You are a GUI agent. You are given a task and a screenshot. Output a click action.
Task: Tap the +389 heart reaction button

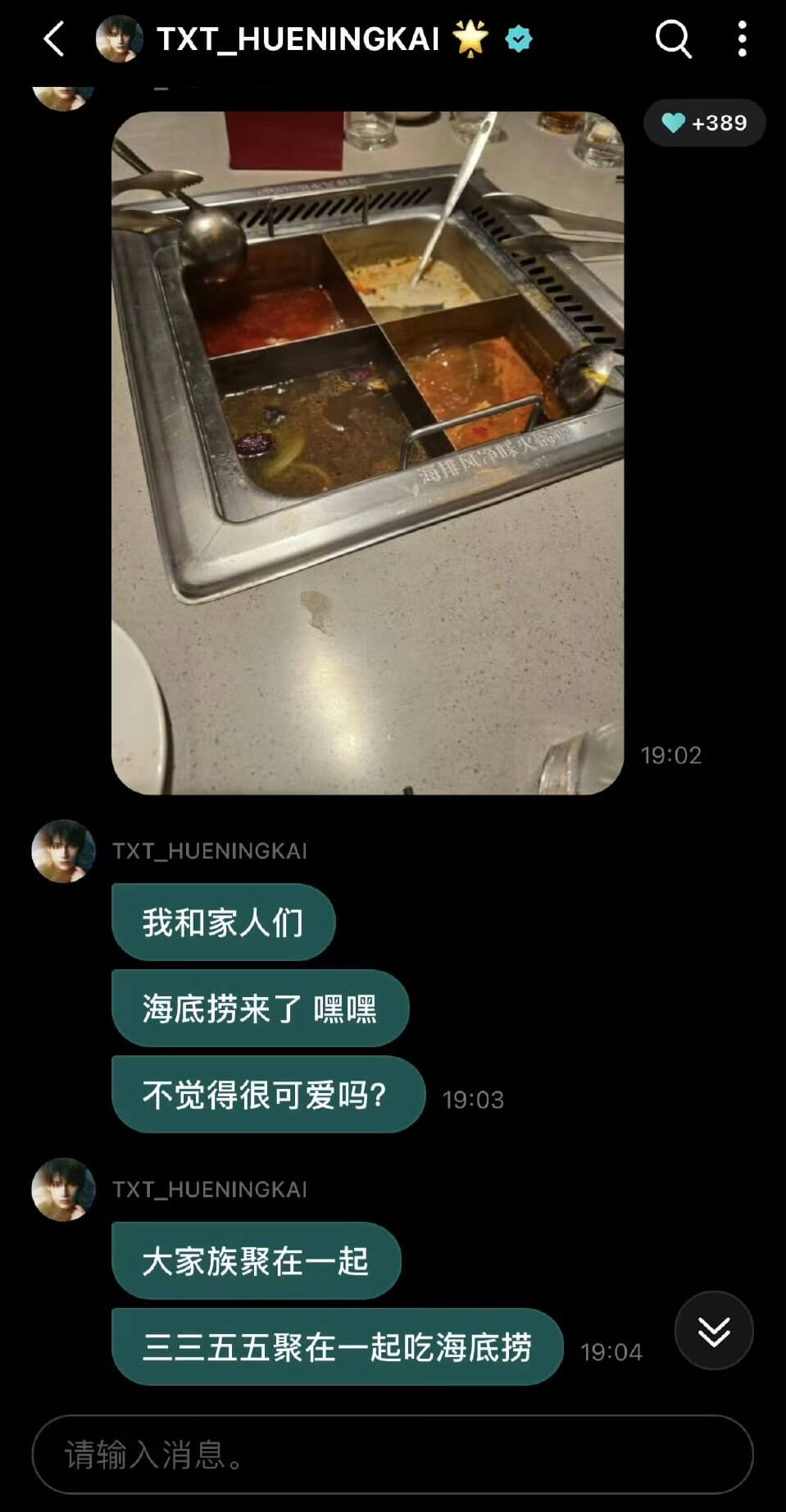705,123
